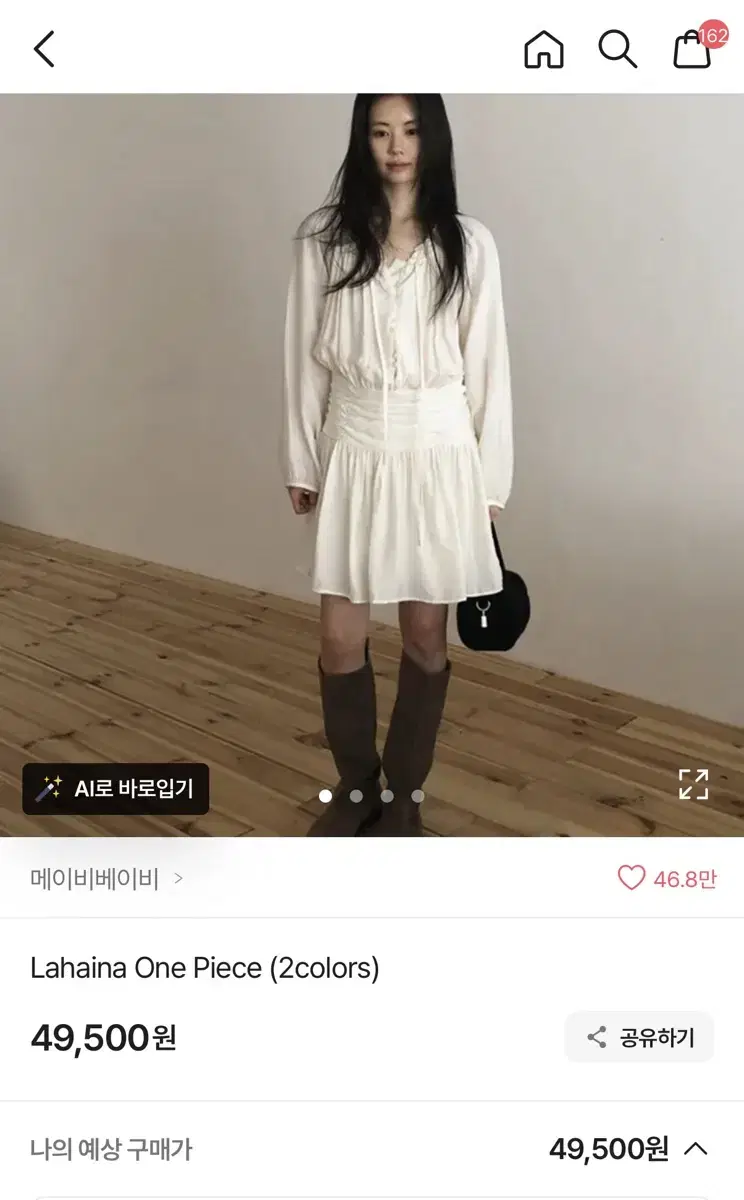Tap the search magnifier icon

617,48
